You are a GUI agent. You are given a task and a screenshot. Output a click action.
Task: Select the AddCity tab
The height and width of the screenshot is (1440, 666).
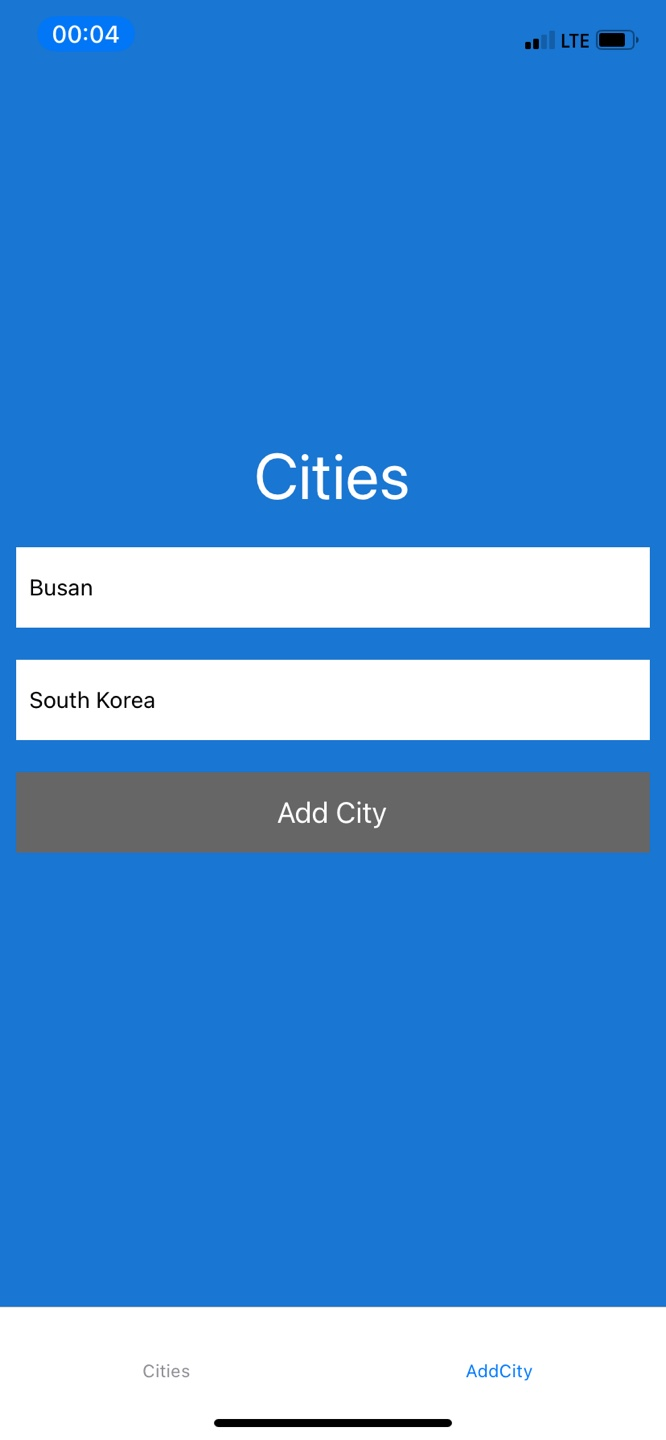(x=499, y=1371)
